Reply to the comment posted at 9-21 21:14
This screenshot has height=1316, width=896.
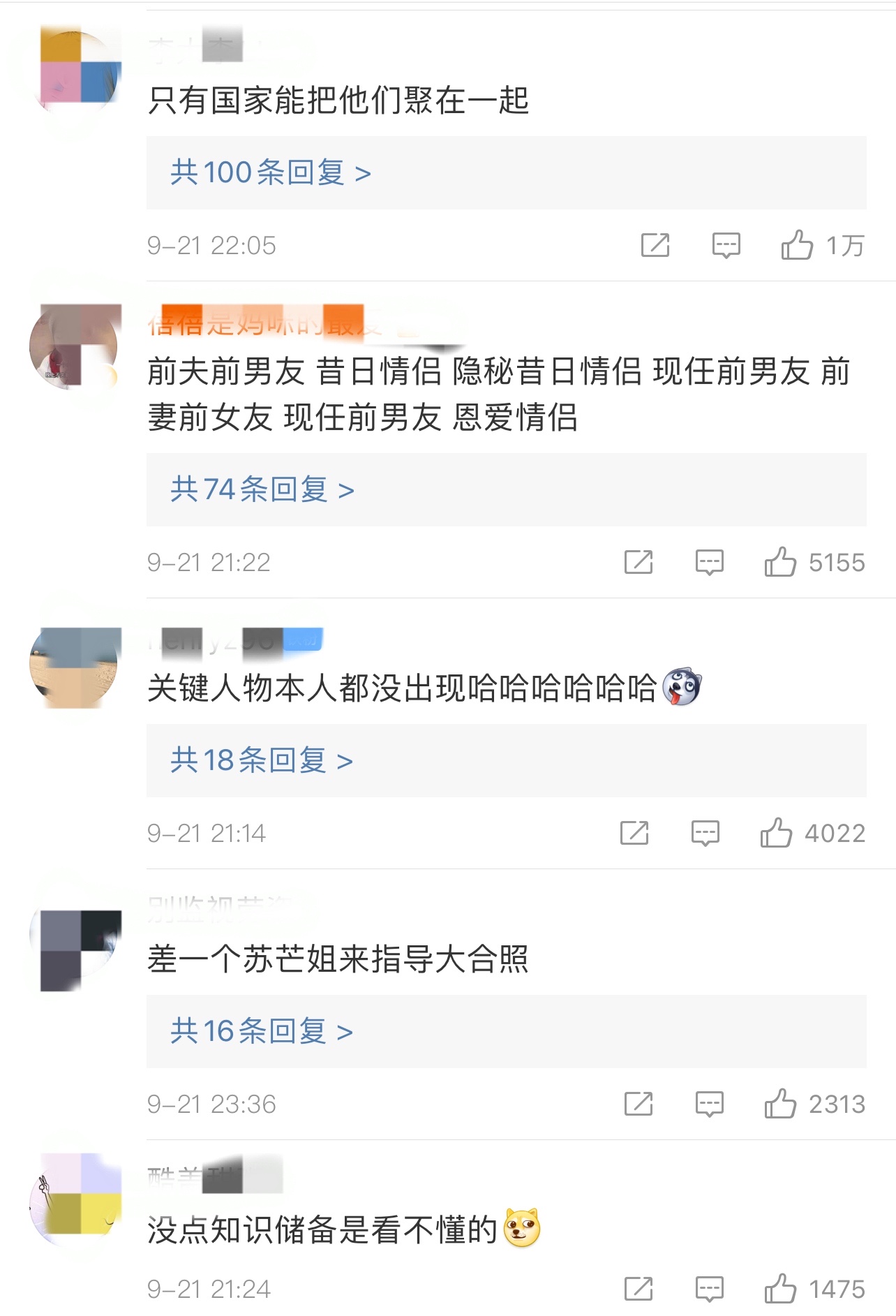click(x=705, y=833)
